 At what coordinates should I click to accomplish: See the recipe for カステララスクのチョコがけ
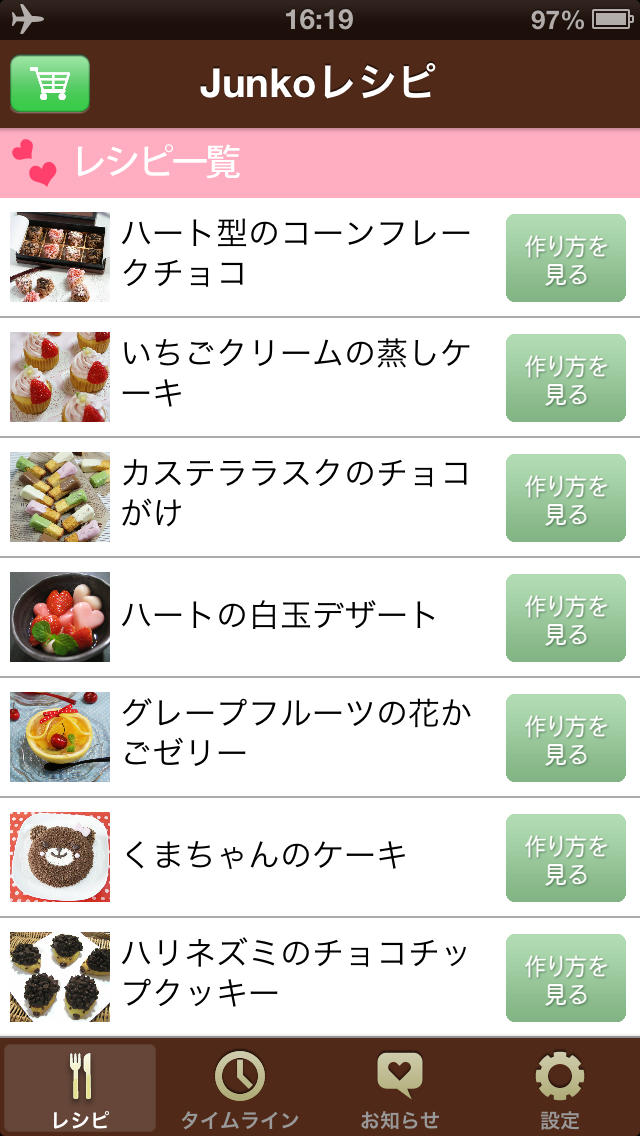point(565,498)
